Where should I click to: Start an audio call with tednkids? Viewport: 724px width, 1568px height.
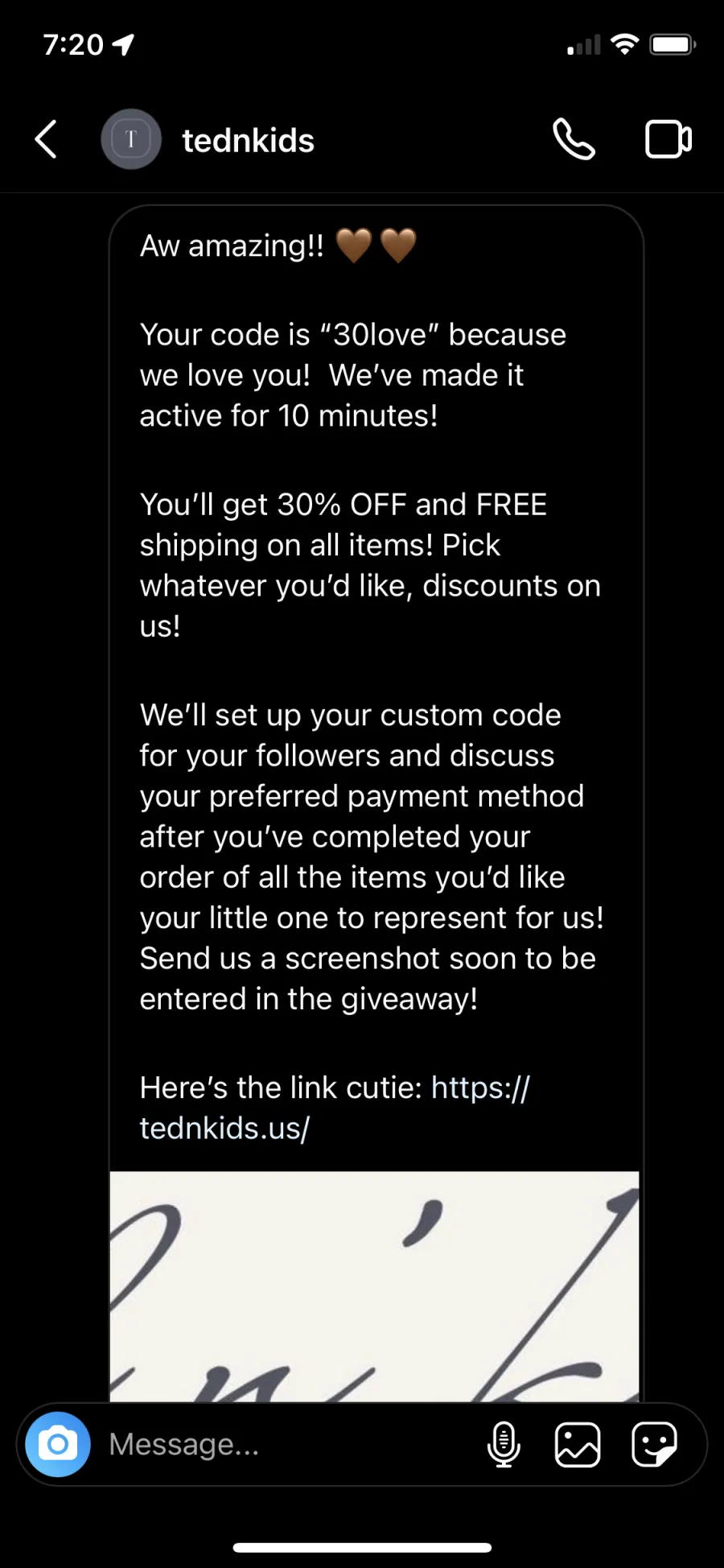coord(574,139)
